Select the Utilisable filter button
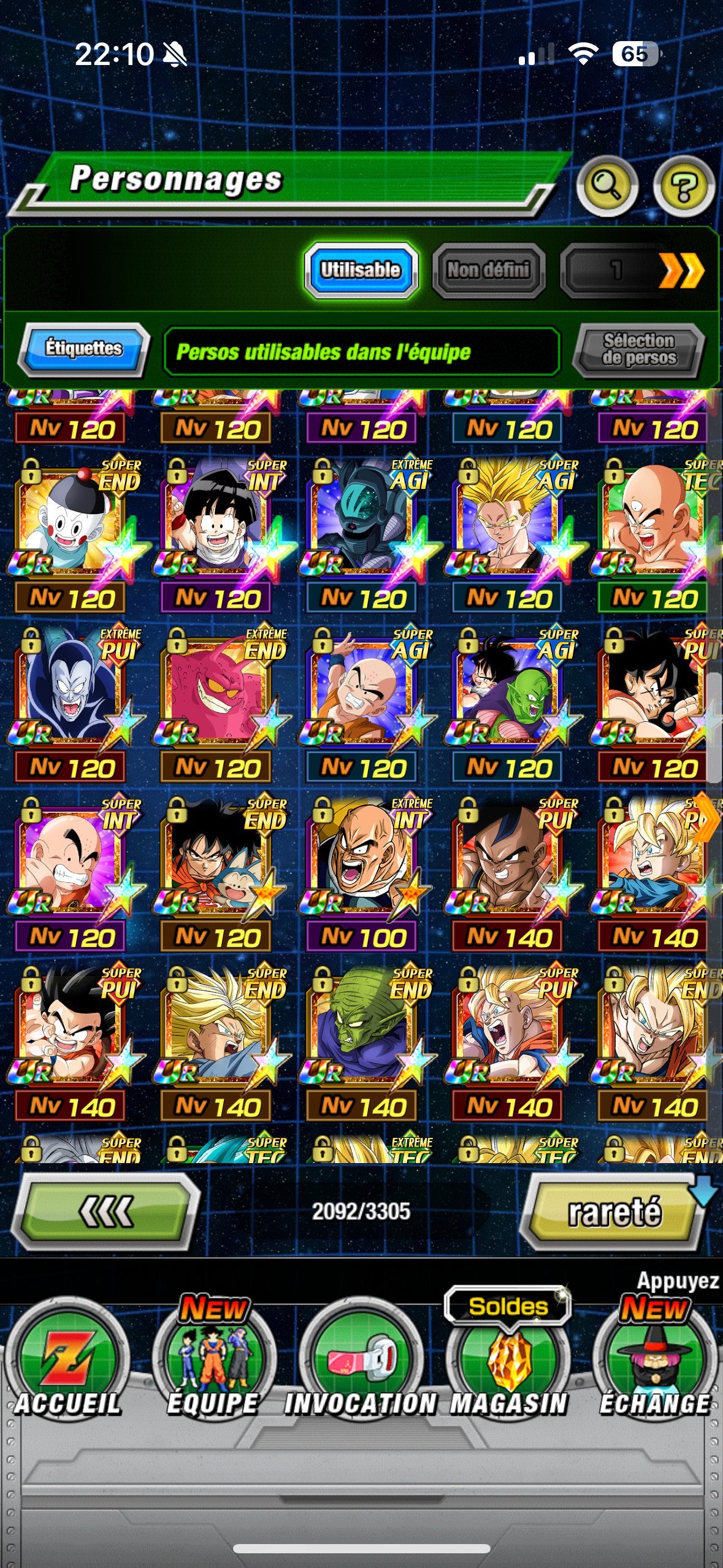Screen dimensions: 723x1568 (x=361, y=270)
